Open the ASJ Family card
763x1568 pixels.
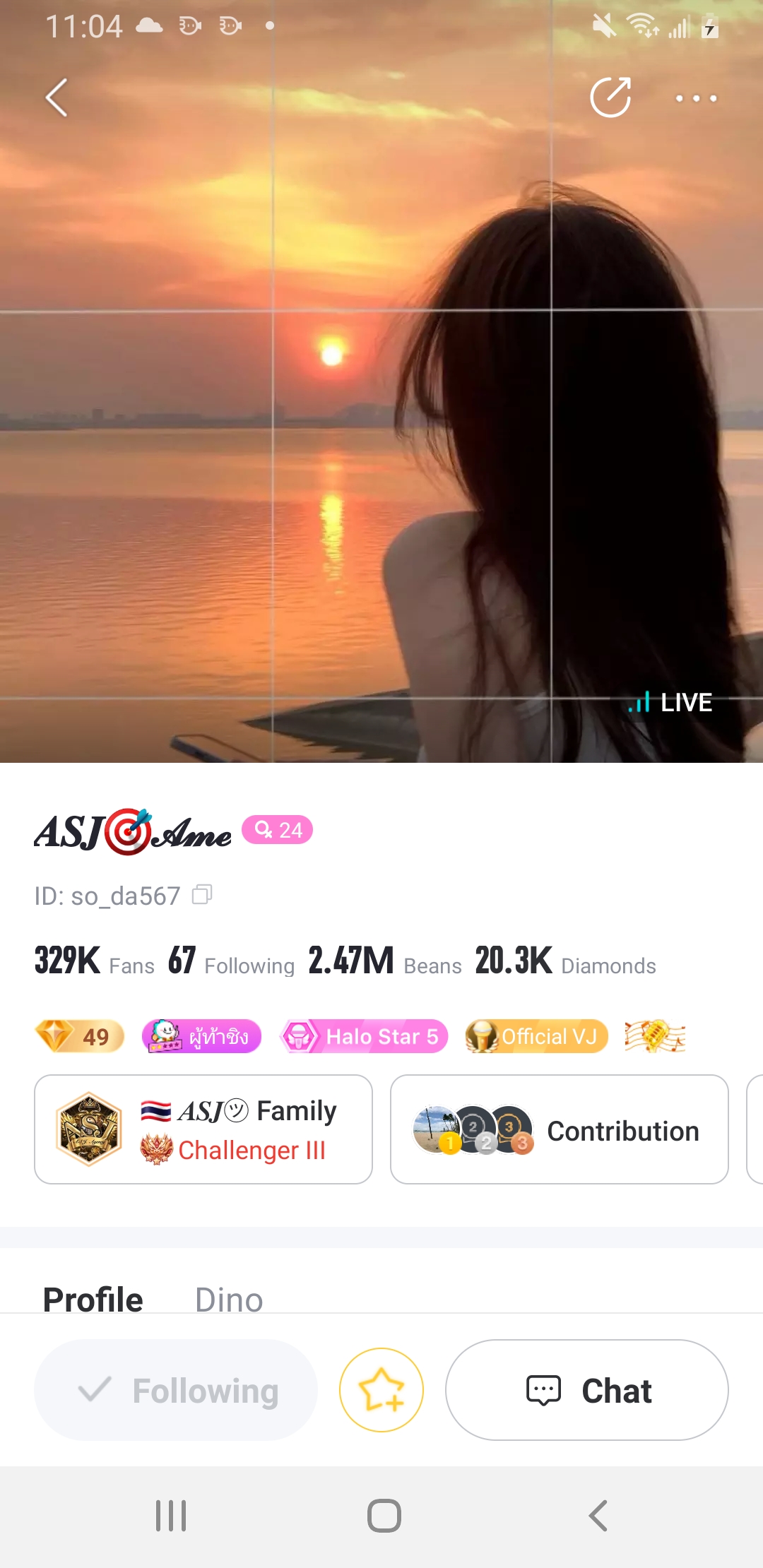(x=203, y=1129)
